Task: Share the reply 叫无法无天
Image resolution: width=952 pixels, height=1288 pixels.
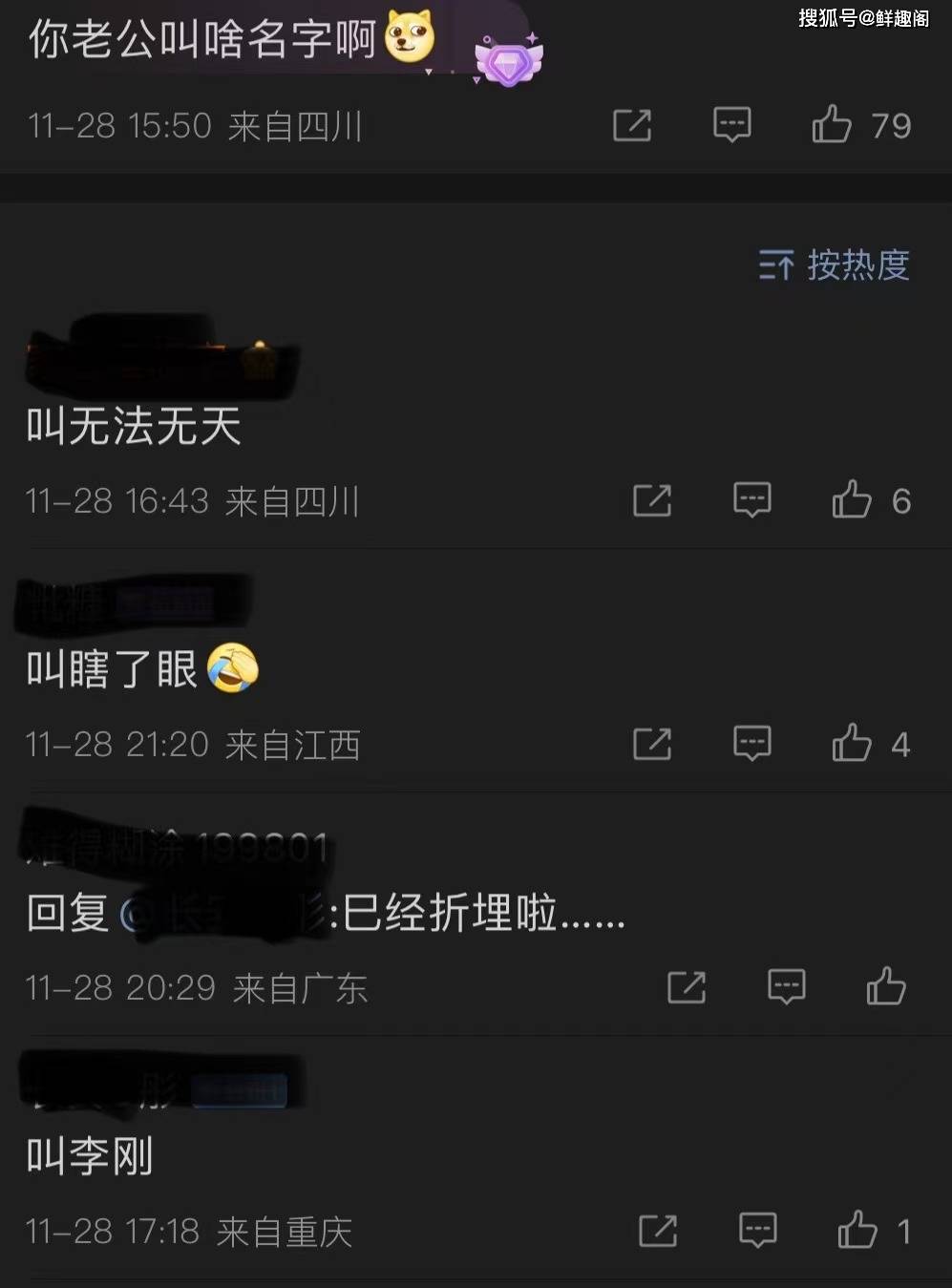Action: point(652,500)
